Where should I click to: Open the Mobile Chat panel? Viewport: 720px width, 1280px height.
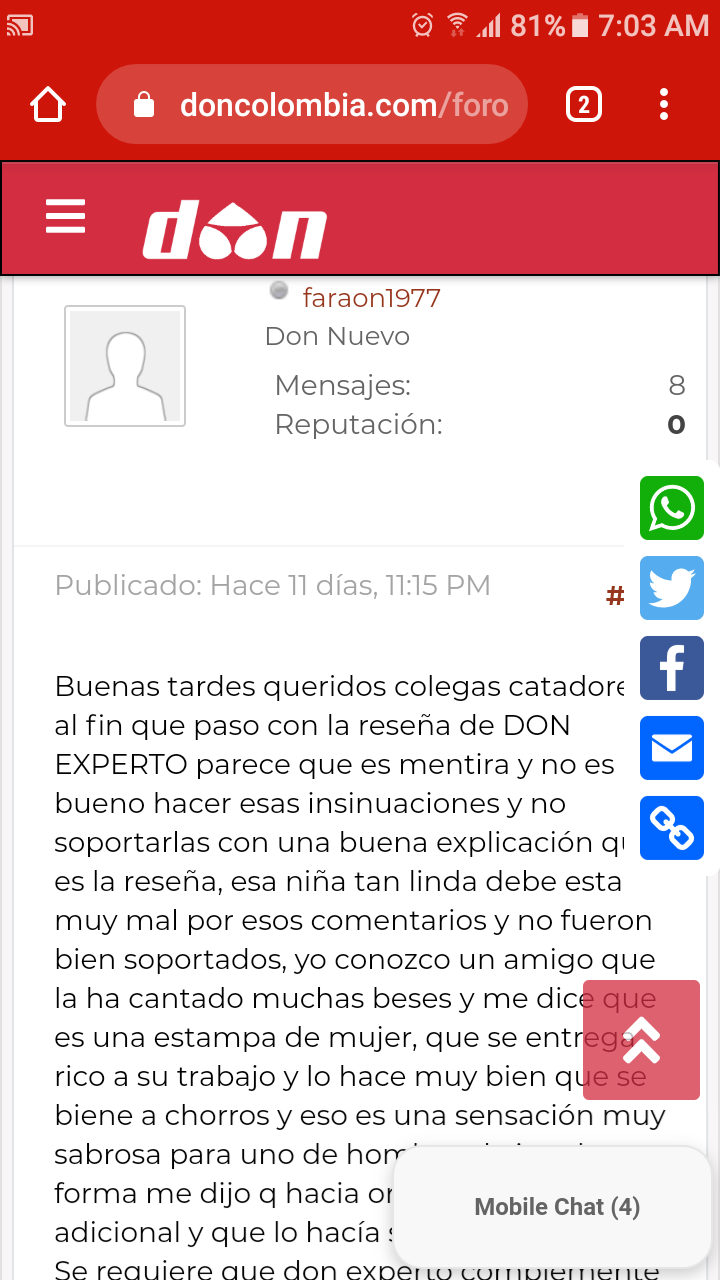click(x=556, y=1207)
